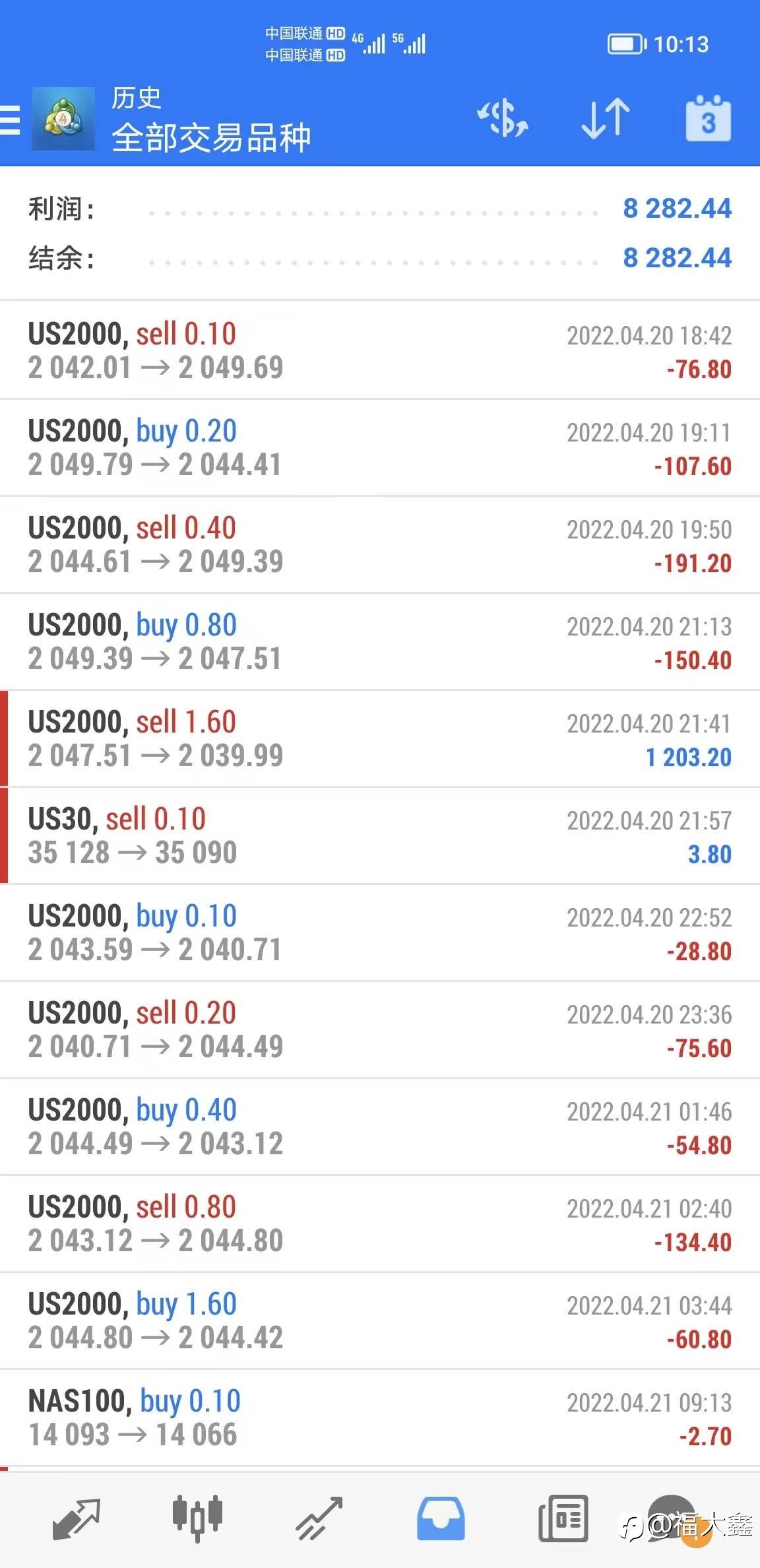Open US2000 sell 0.80 trade at 02:40
This screenshot has height=1568, width=760.
(x=380, y=1224)
